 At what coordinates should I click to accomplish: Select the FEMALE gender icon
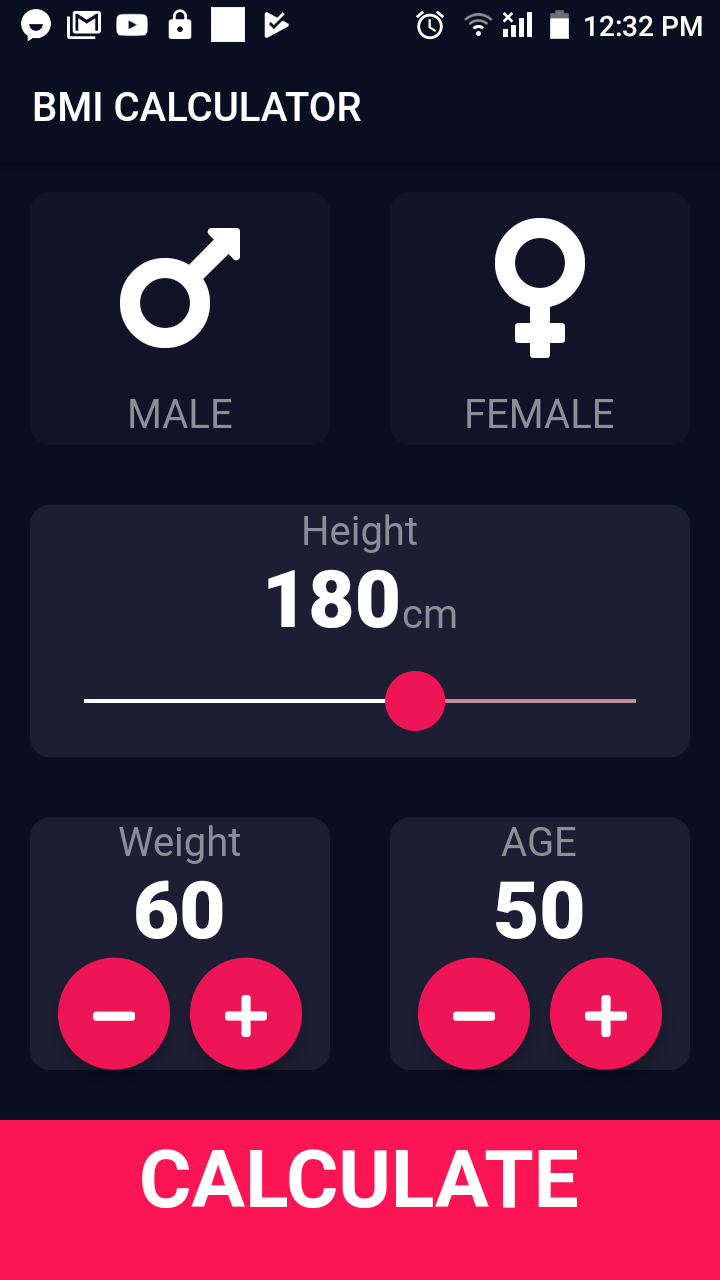pos(540,285)
